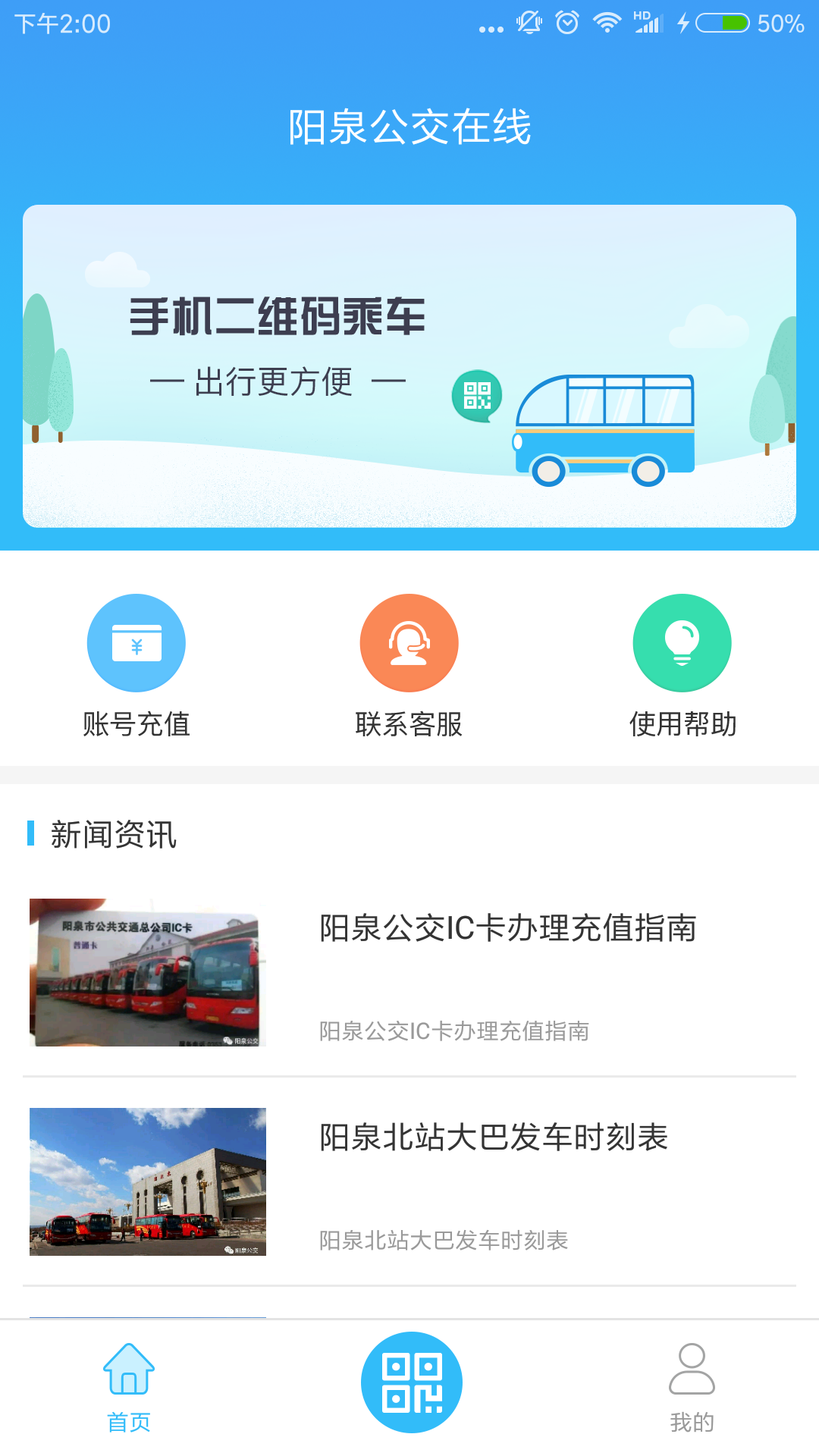Tap the alarm clock status bar icon
The width and height of the screenshot is (819, 1456).
point(565,21)
